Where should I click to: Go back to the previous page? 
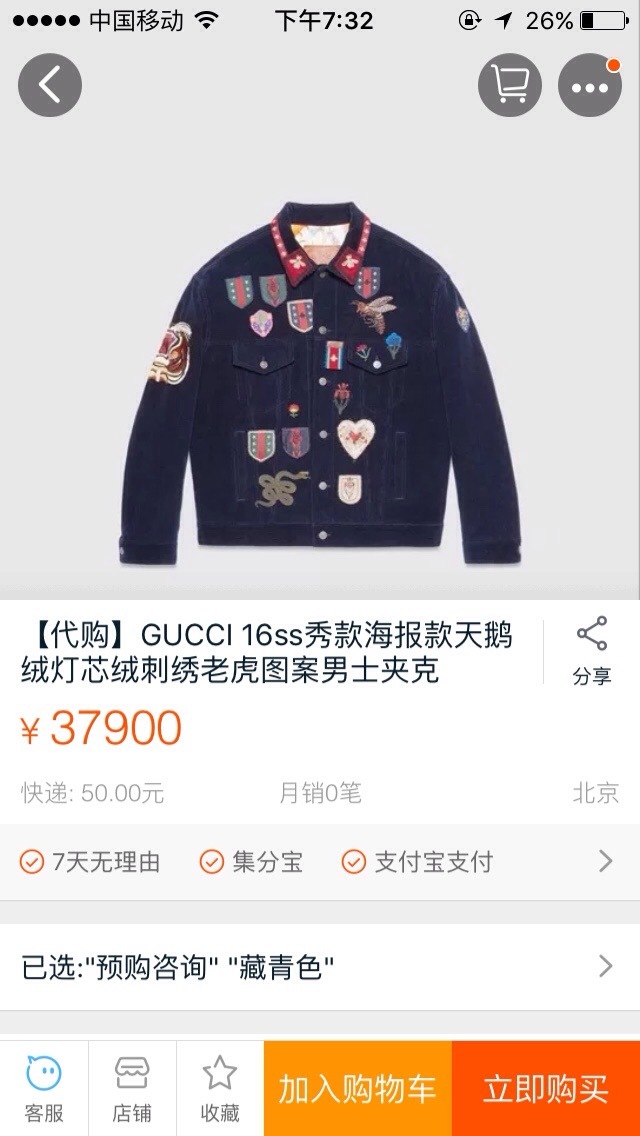(49, 86)
